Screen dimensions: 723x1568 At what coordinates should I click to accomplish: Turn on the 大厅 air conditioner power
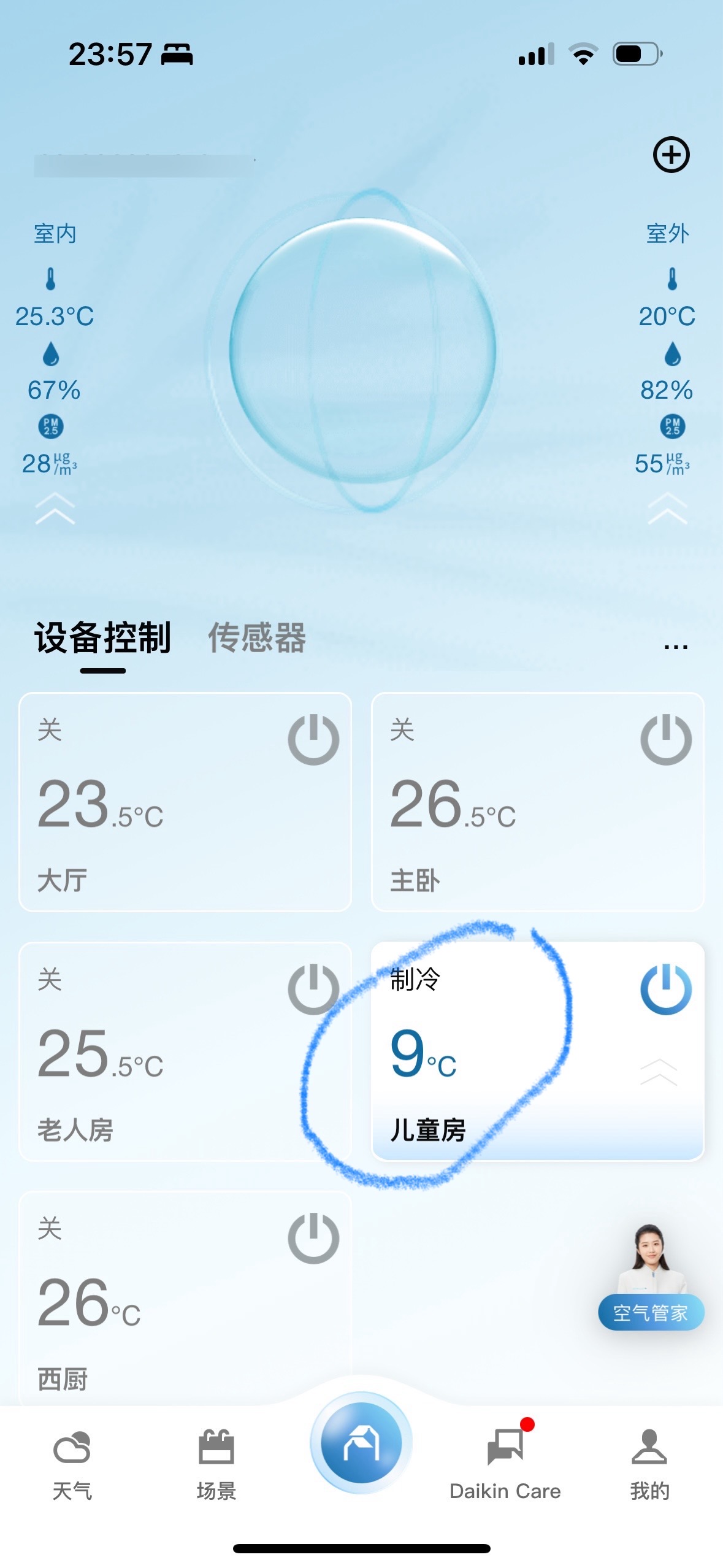(313, 739)
